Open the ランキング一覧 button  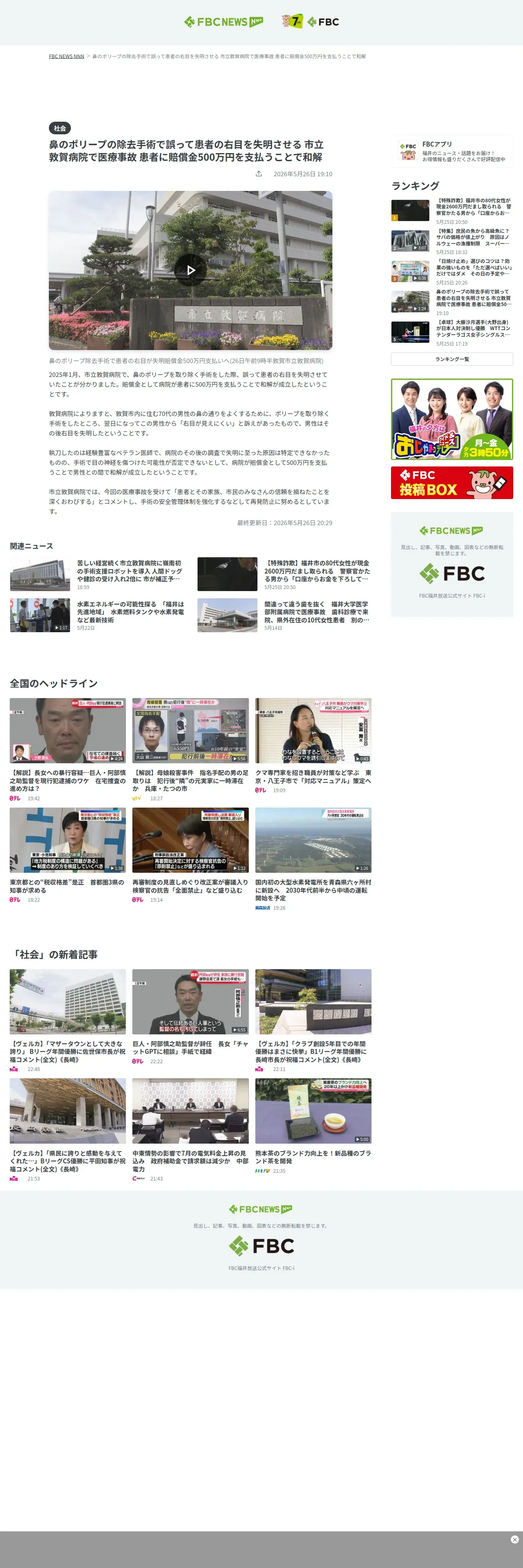[452, 359]
